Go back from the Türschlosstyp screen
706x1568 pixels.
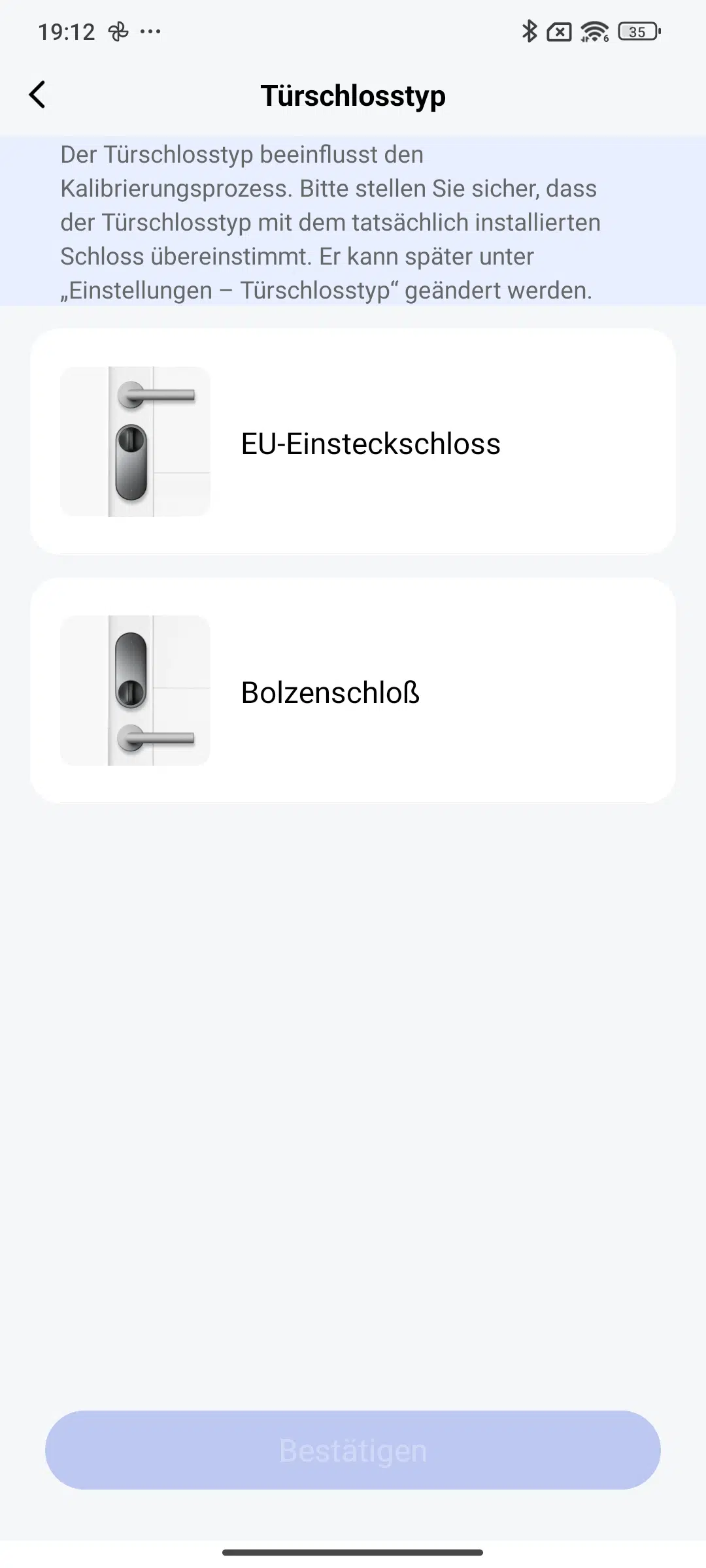point(38,95)
